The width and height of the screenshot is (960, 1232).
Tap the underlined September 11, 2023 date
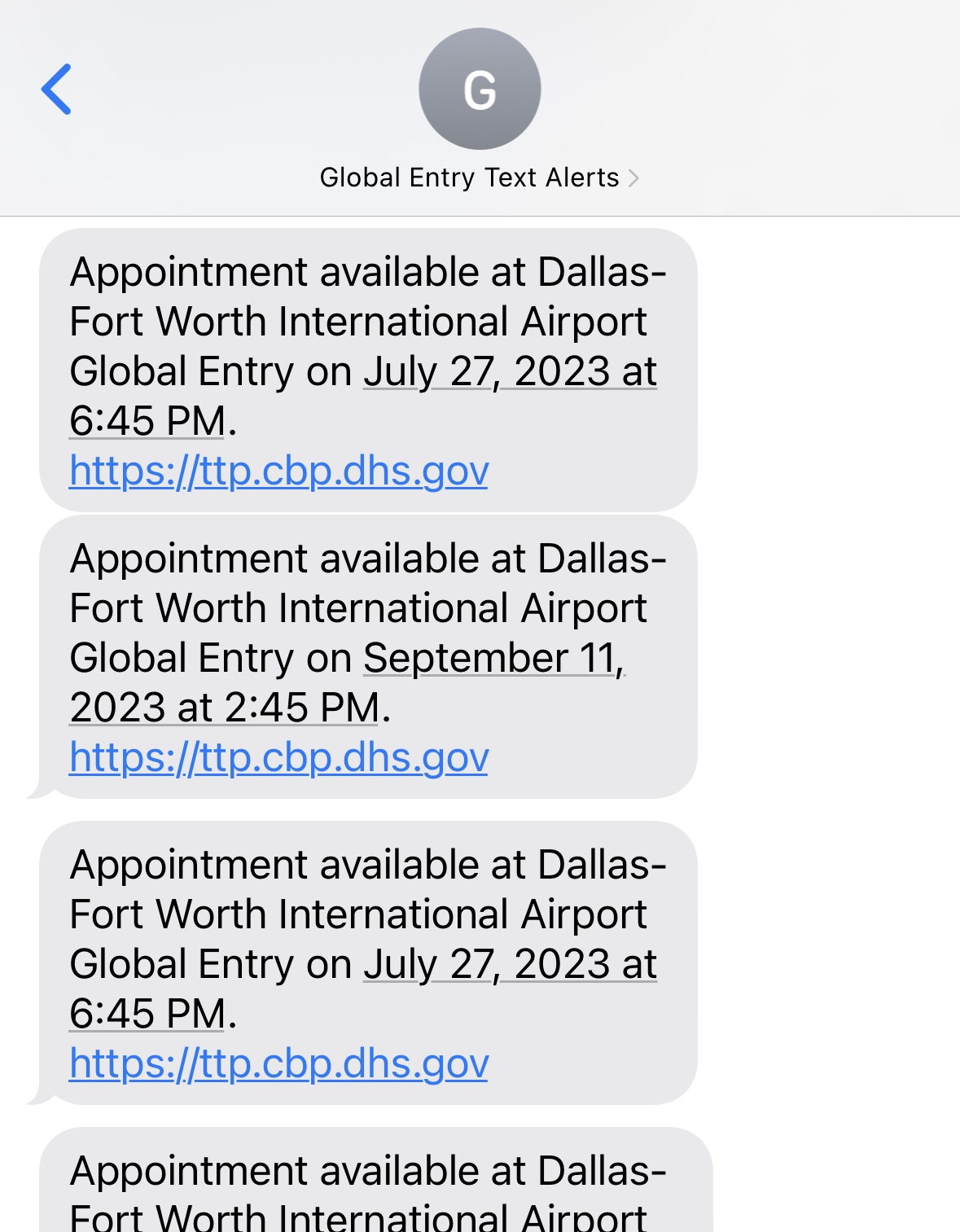492,659
